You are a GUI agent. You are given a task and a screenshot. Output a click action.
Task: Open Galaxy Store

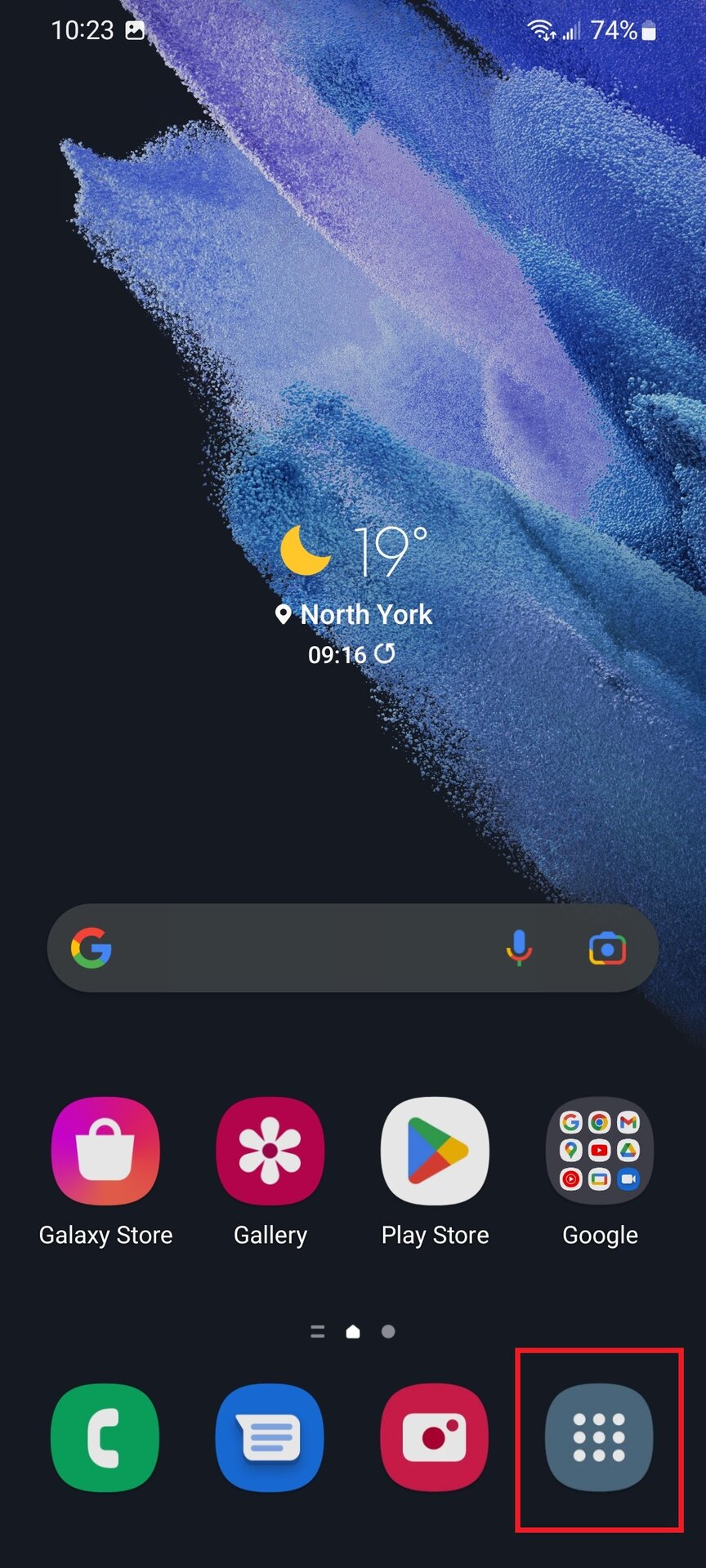[105, 1151]
